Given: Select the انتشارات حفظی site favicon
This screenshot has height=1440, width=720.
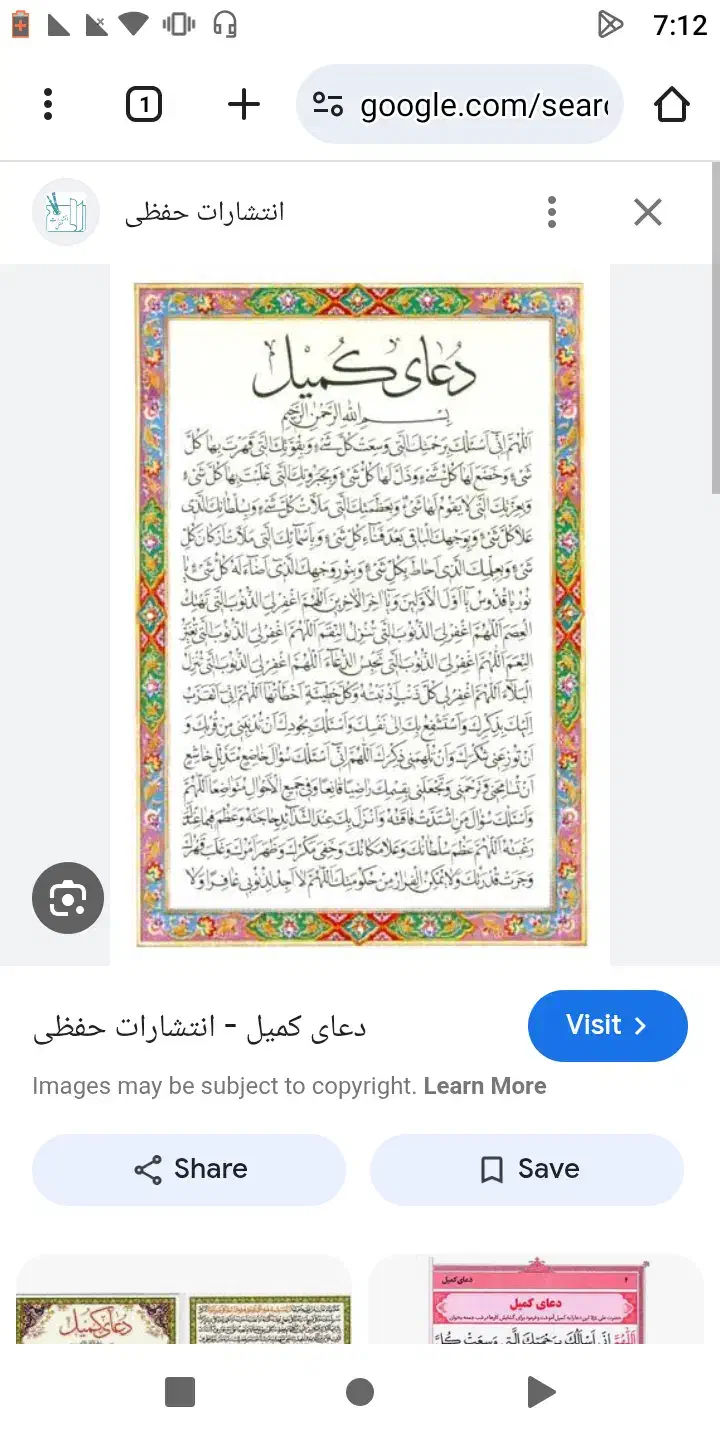Looking at the screenshot, I should point(65,211).
